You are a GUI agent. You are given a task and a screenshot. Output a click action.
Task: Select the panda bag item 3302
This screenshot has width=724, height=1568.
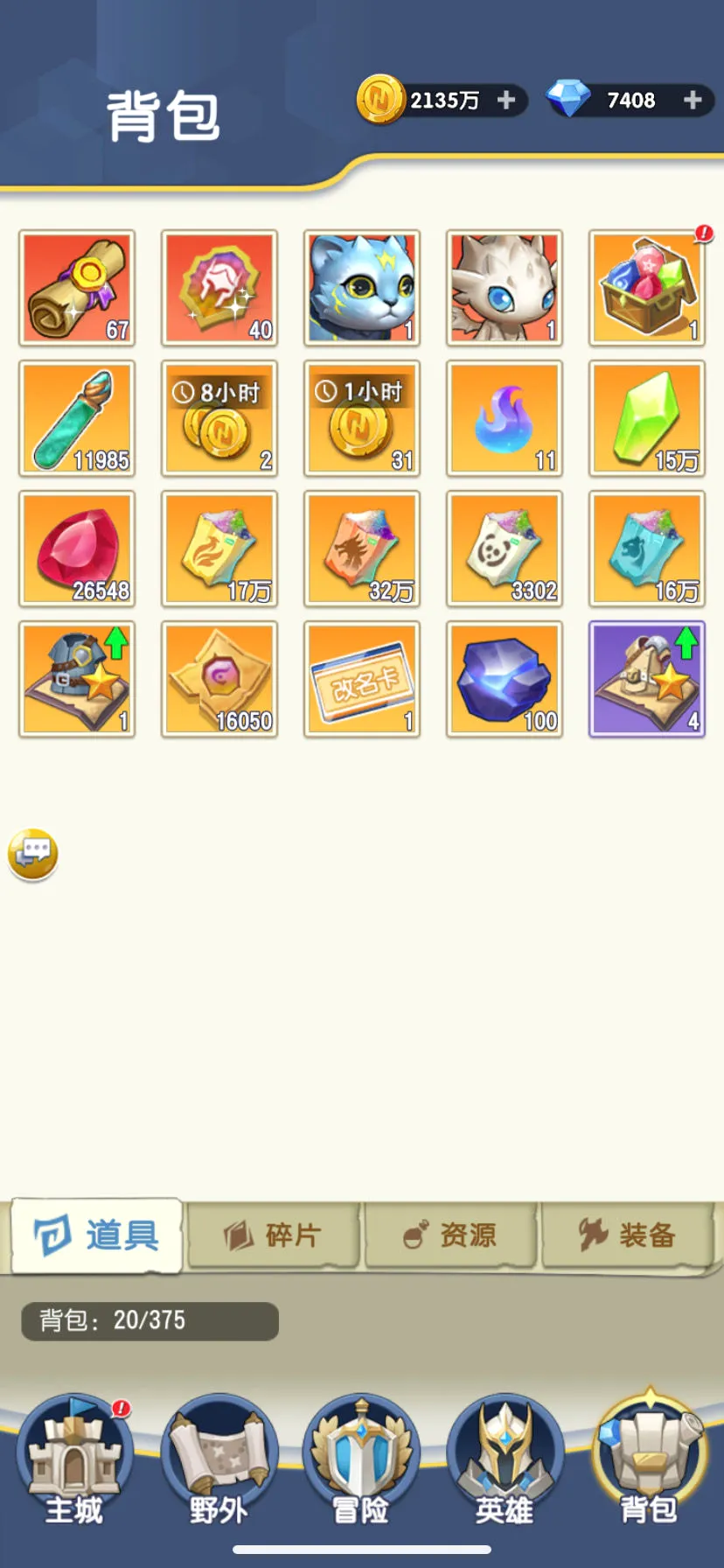[505, 549]
